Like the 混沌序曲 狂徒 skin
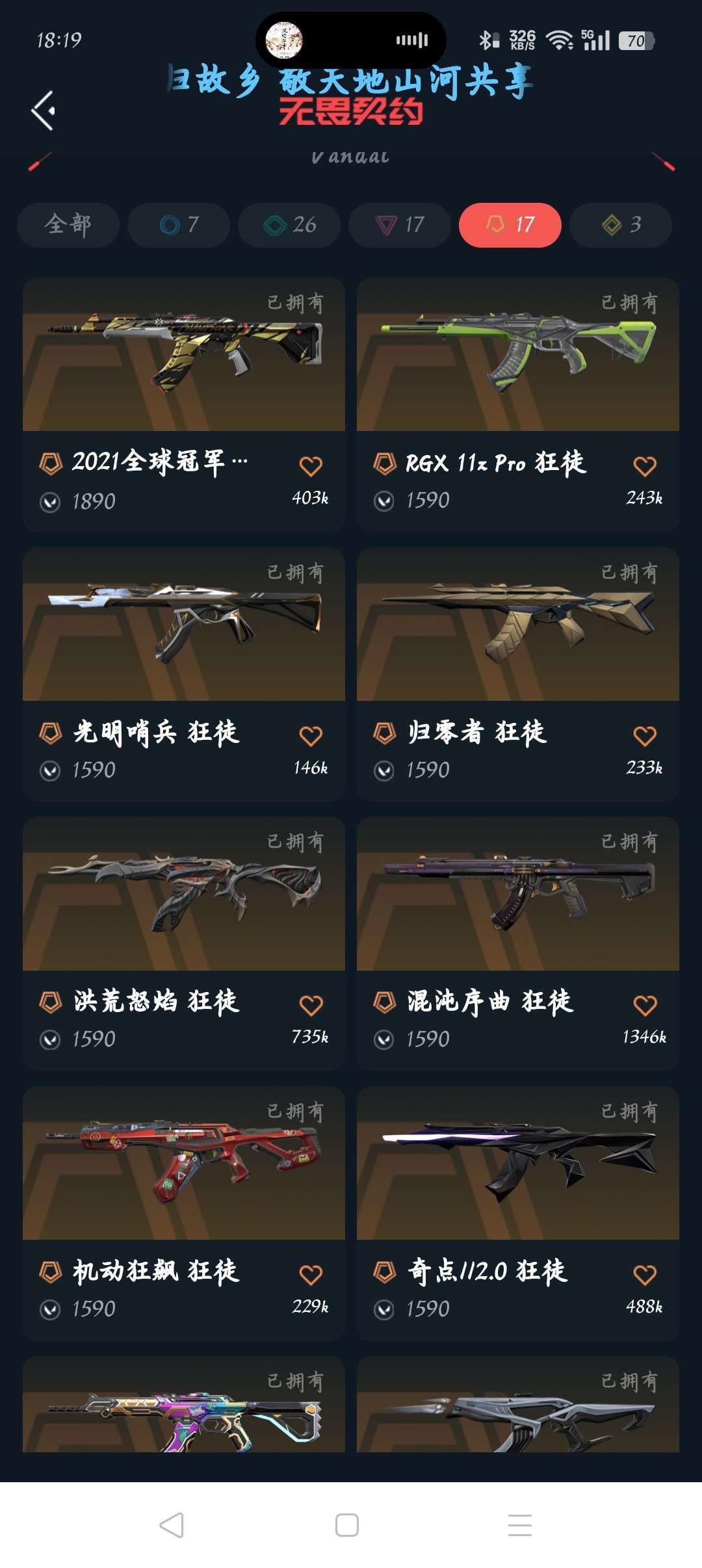The image size is (702, 1568). (x=645, y=1005)
